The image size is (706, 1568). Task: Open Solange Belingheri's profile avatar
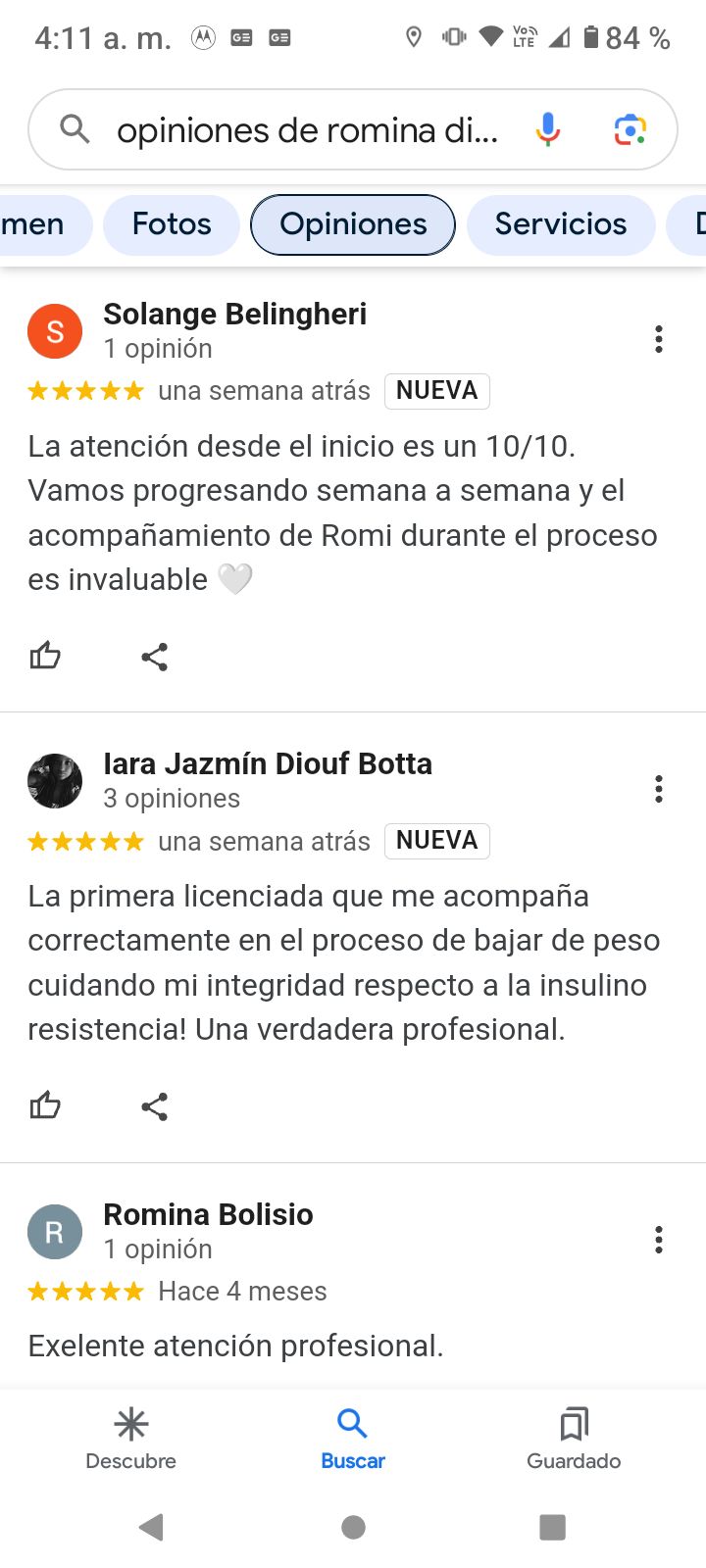[x=55, y=331]
